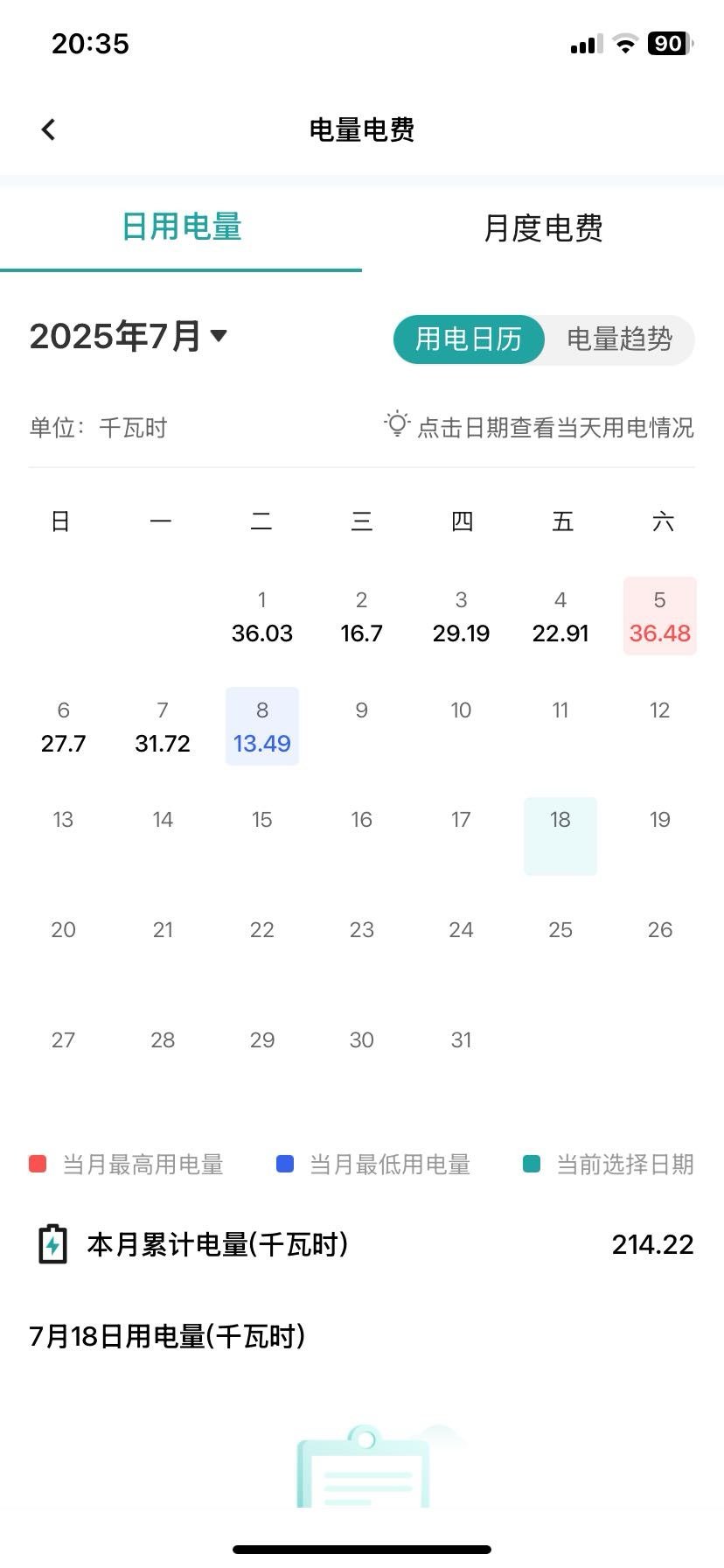Select July 6 showing 27.7
This screenshot has height=1568, width=724.
[63, 727]
